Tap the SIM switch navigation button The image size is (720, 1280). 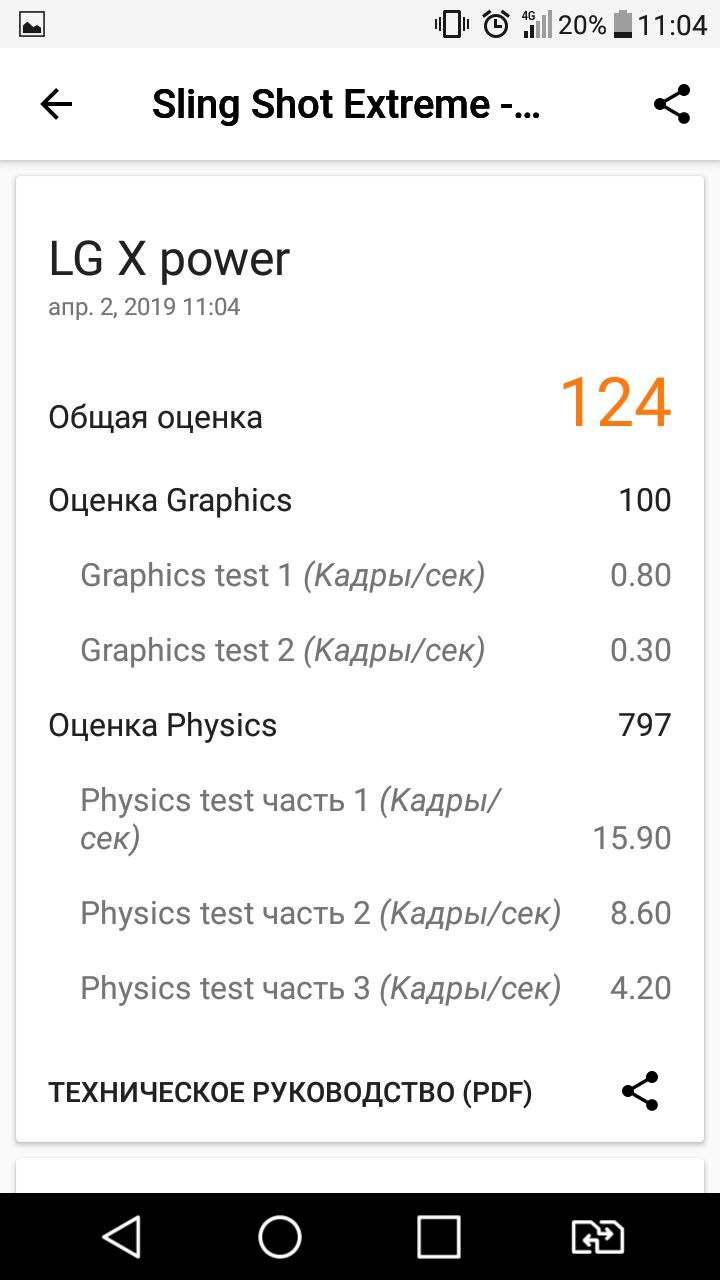point(598,1237)
